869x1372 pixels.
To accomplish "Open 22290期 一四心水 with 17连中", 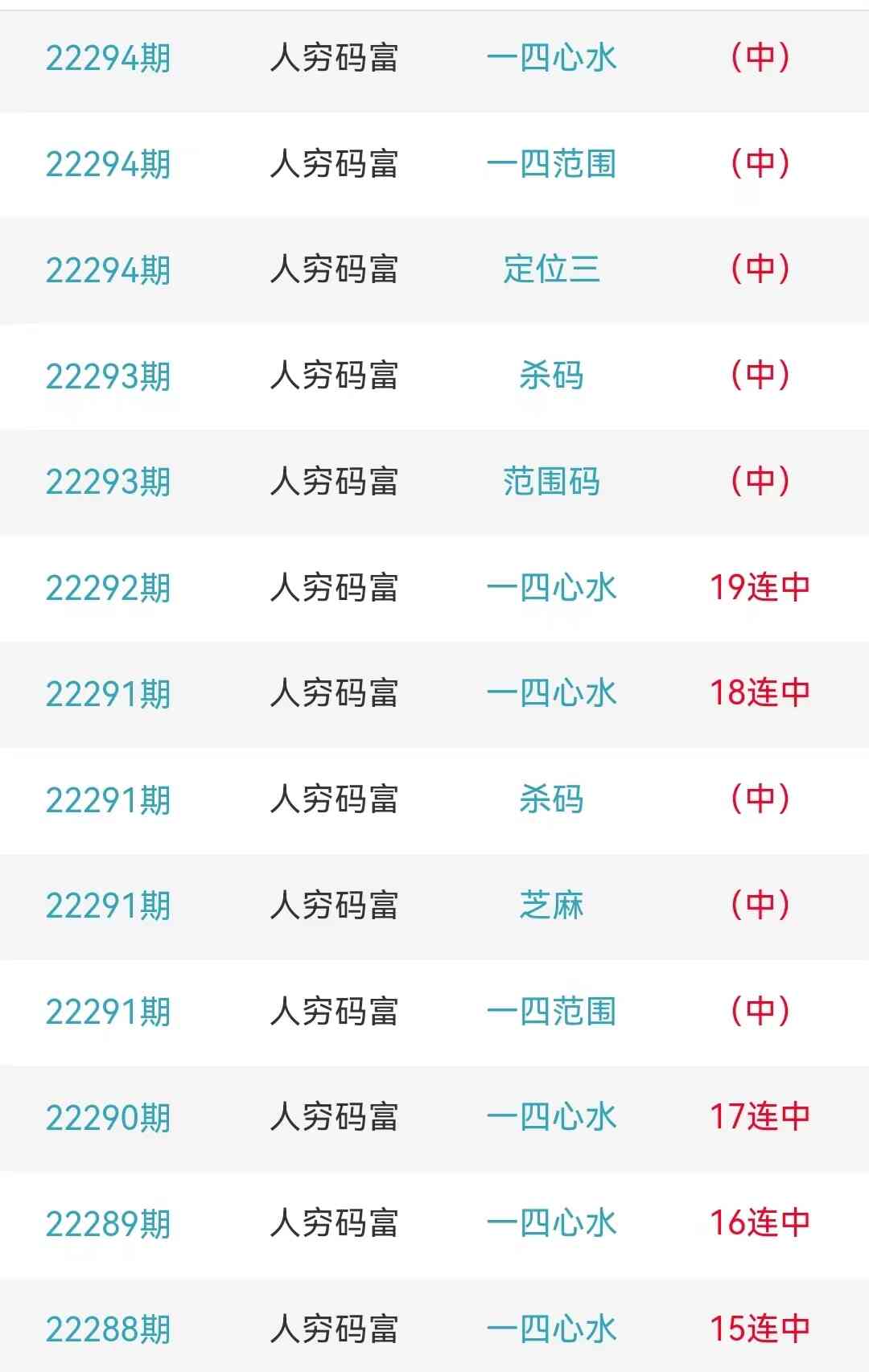I will click(x=551, y=1117).
